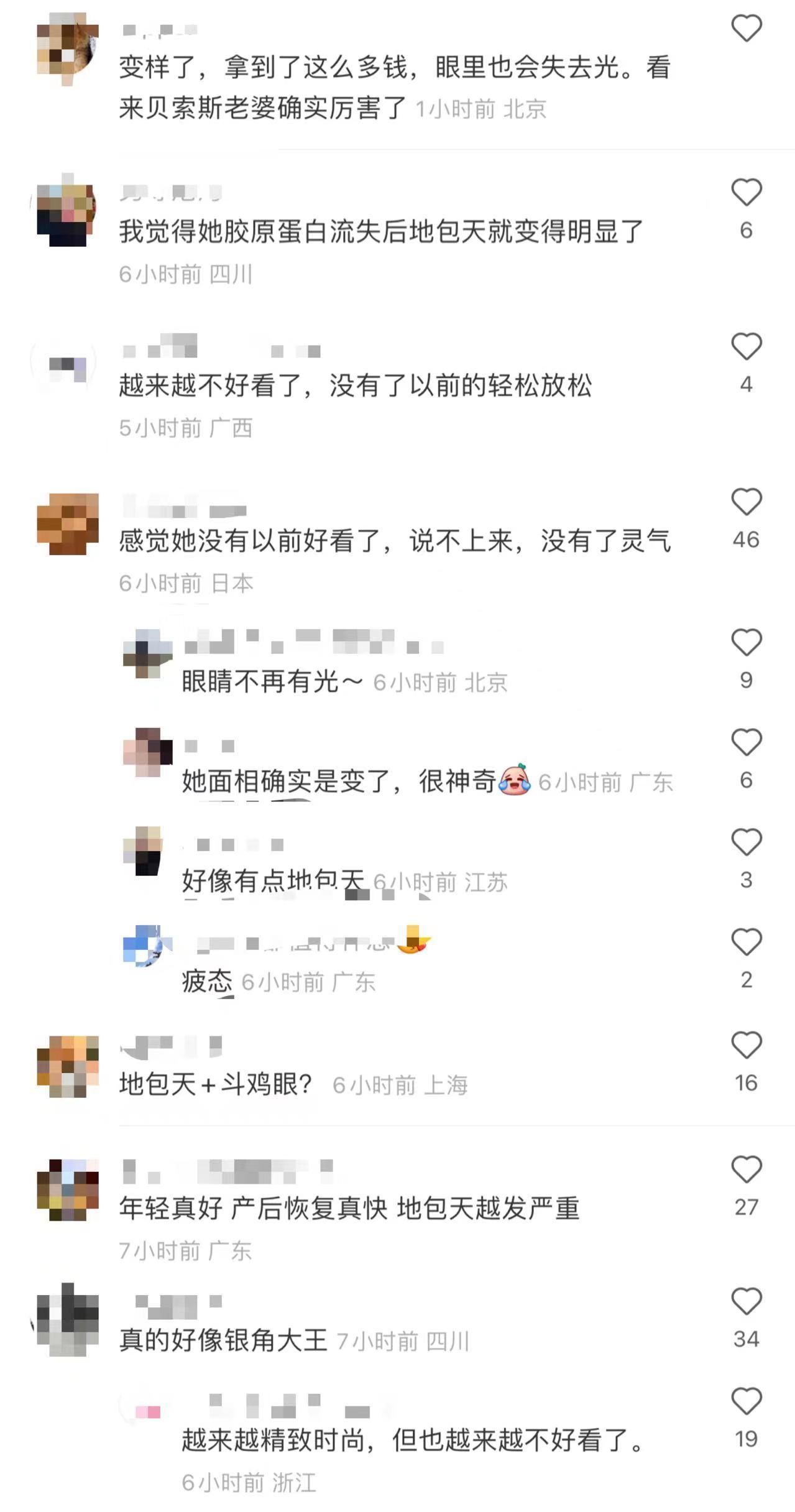Like the comment ending with 没有了灵气

(x=746, y=502)
